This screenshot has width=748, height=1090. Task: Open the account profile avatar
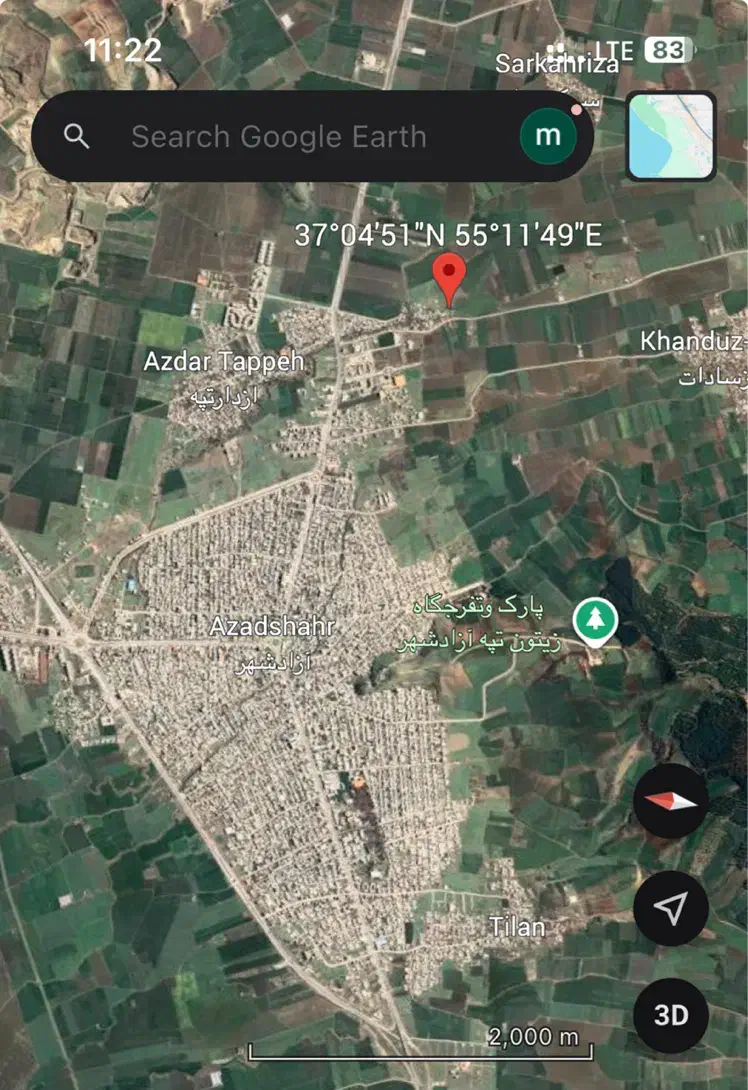pos(548,137)
